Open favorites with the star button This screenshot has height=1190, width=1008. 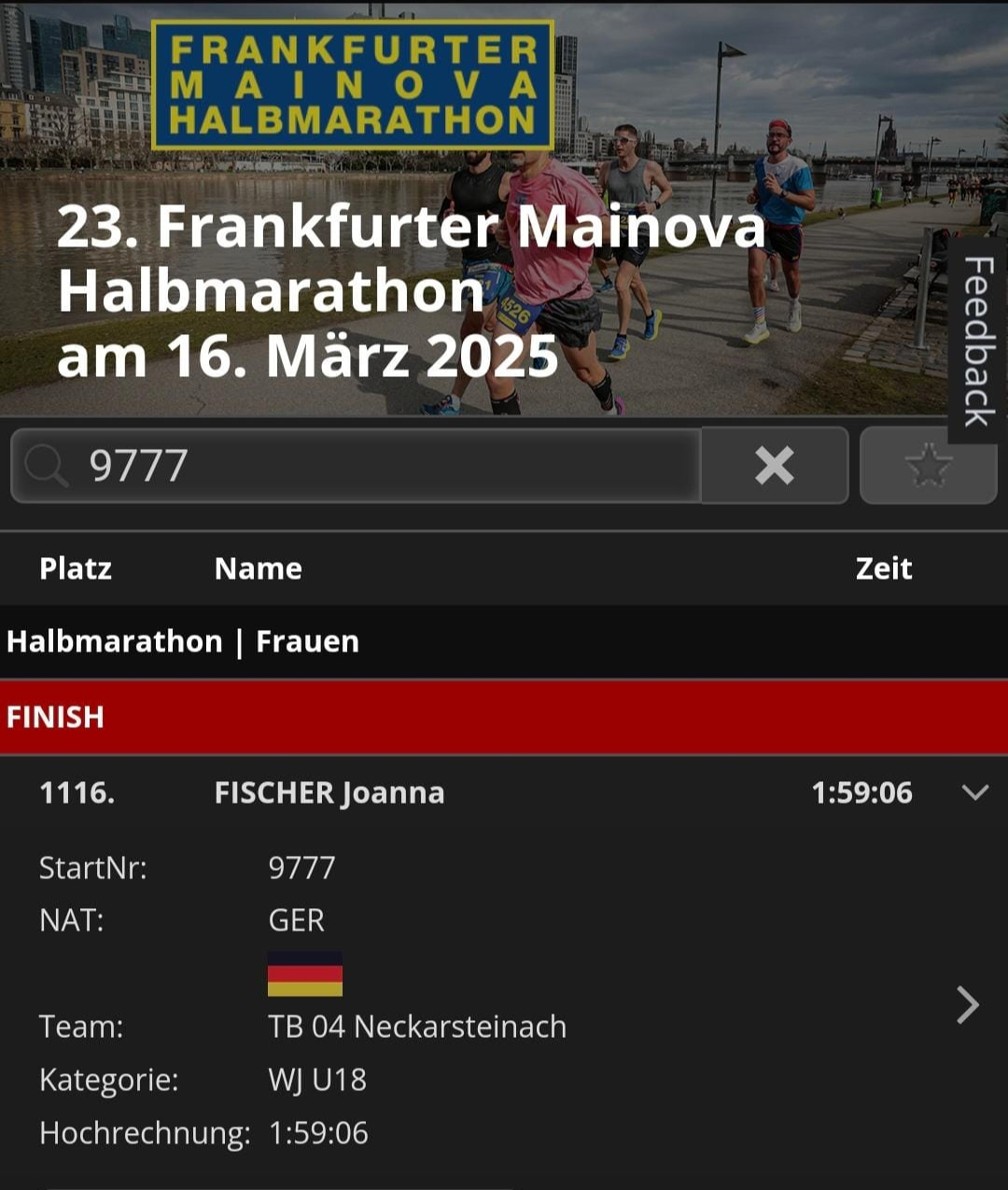[x=928, y=465]
